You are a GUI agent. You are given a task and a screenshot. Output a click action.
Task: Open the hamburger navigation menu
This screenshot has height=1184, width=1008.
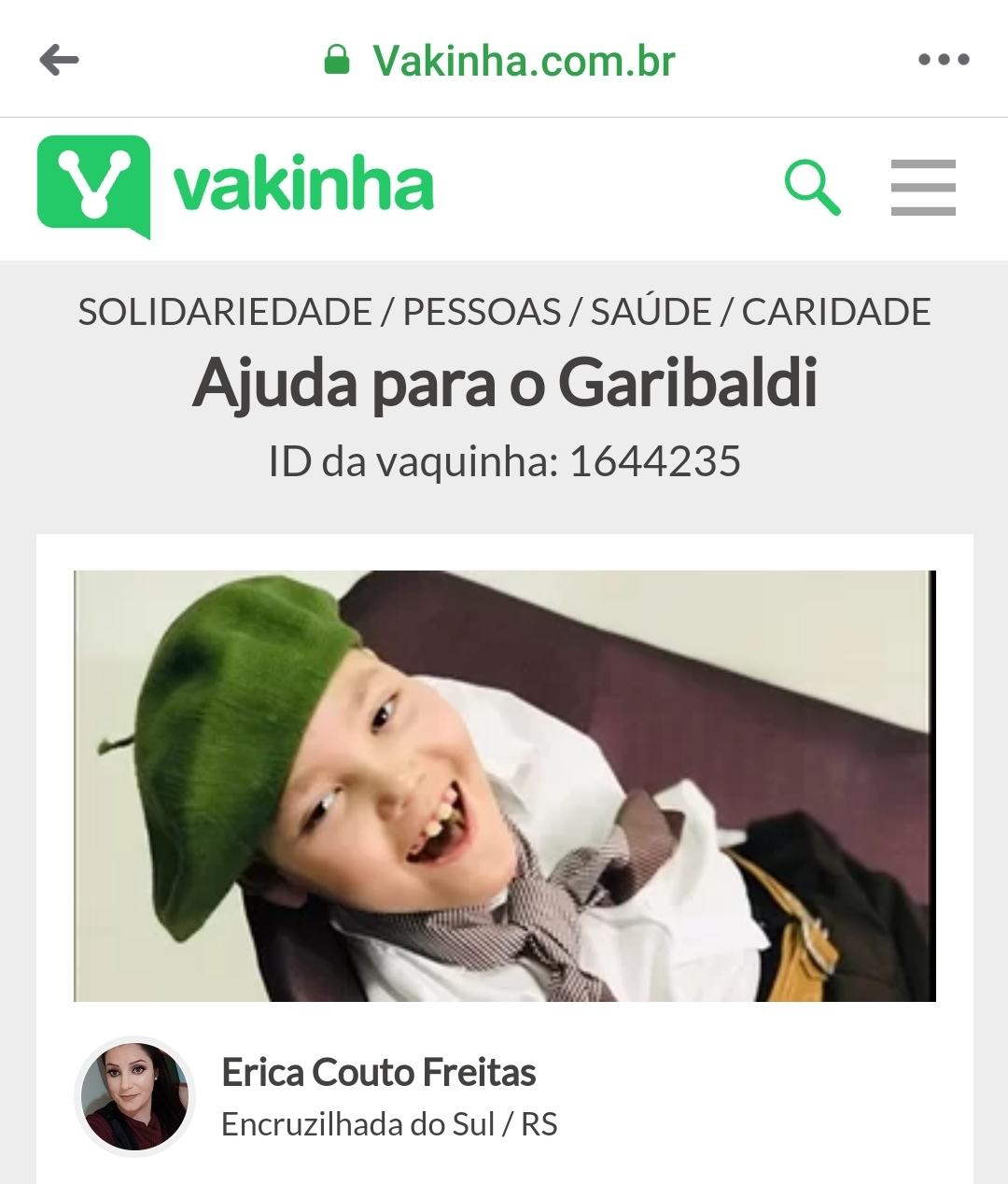tap(923, 188)
